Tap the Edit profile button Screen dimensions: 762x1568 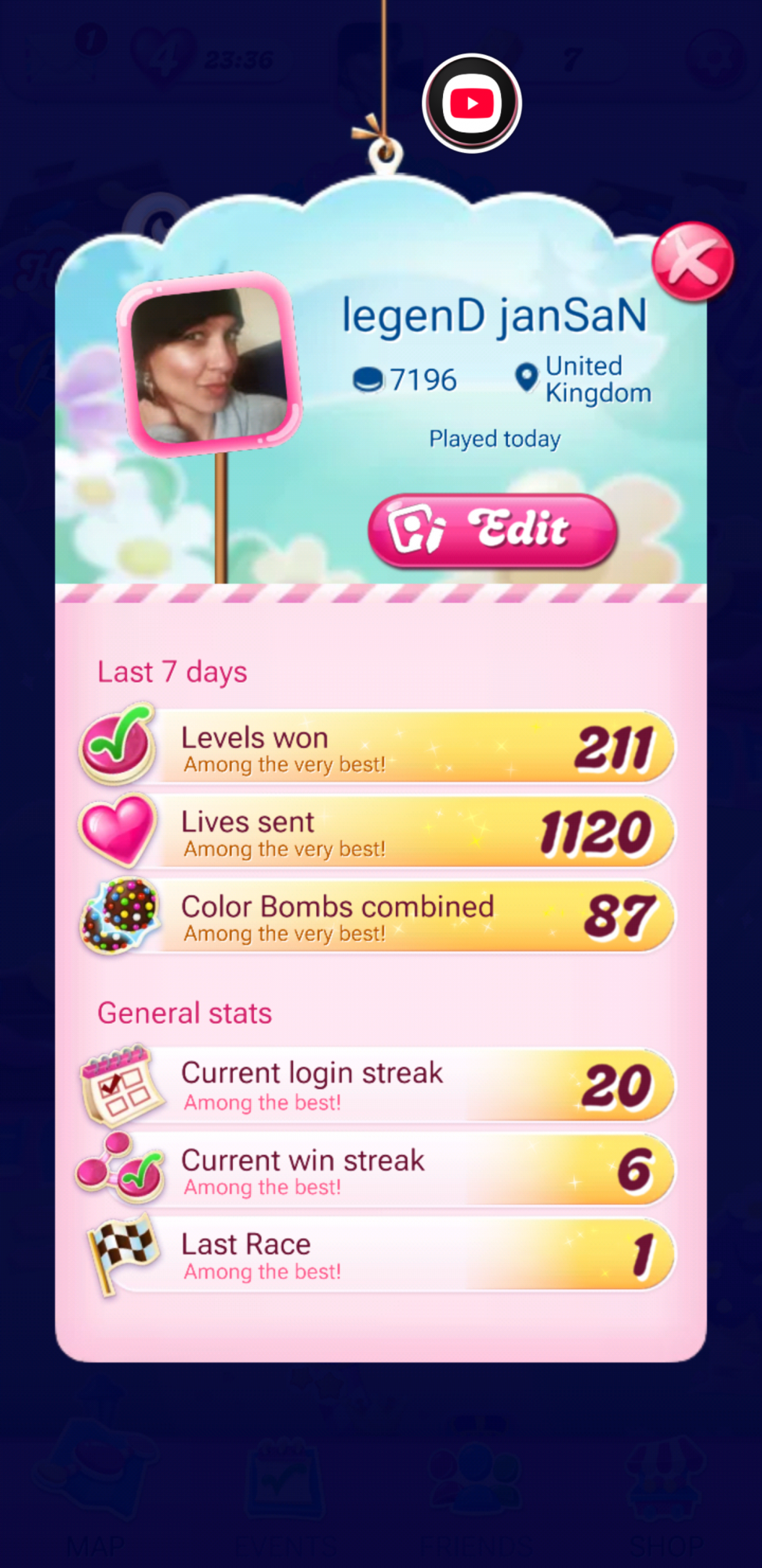493,529
